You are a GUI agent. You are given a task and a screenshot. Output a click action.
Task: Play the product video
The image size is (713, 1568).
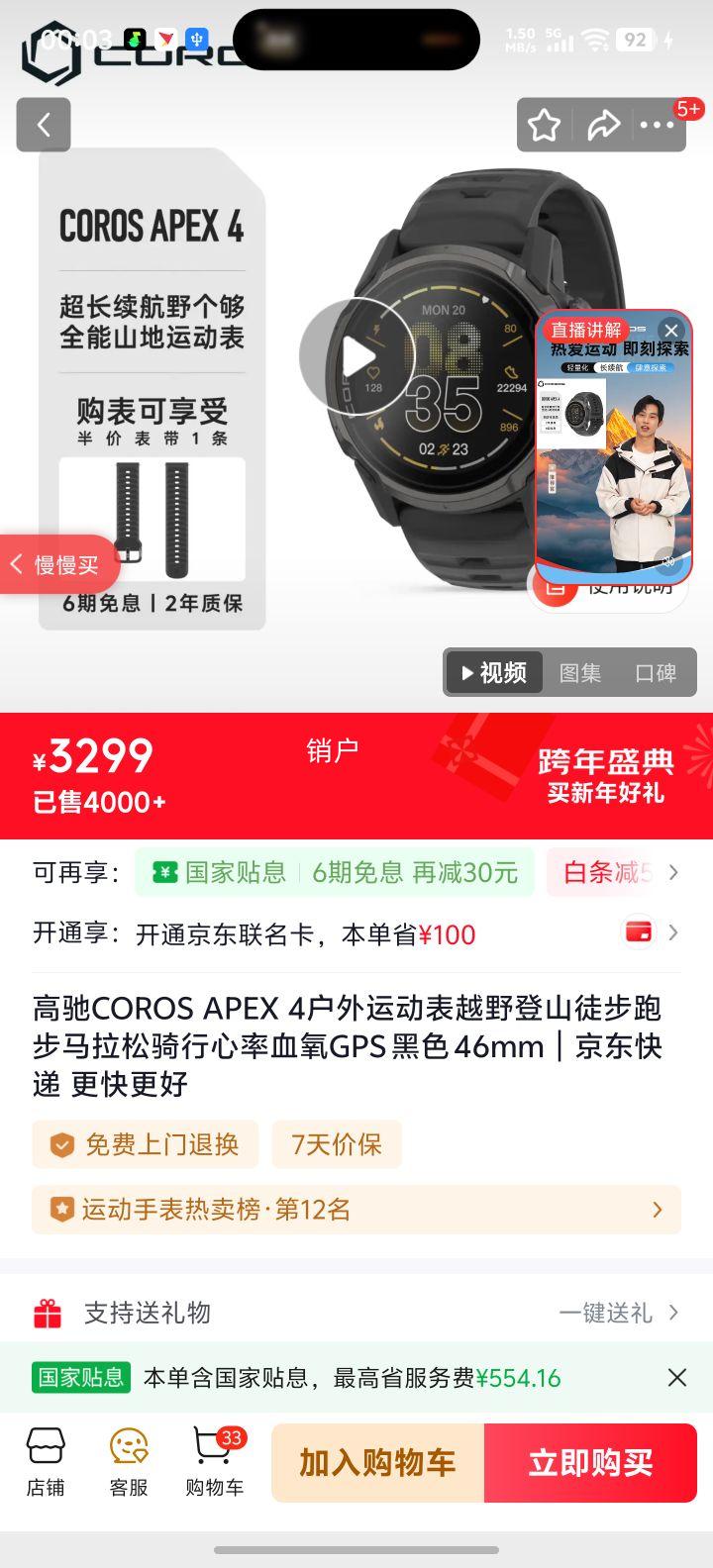pos(361,356)
